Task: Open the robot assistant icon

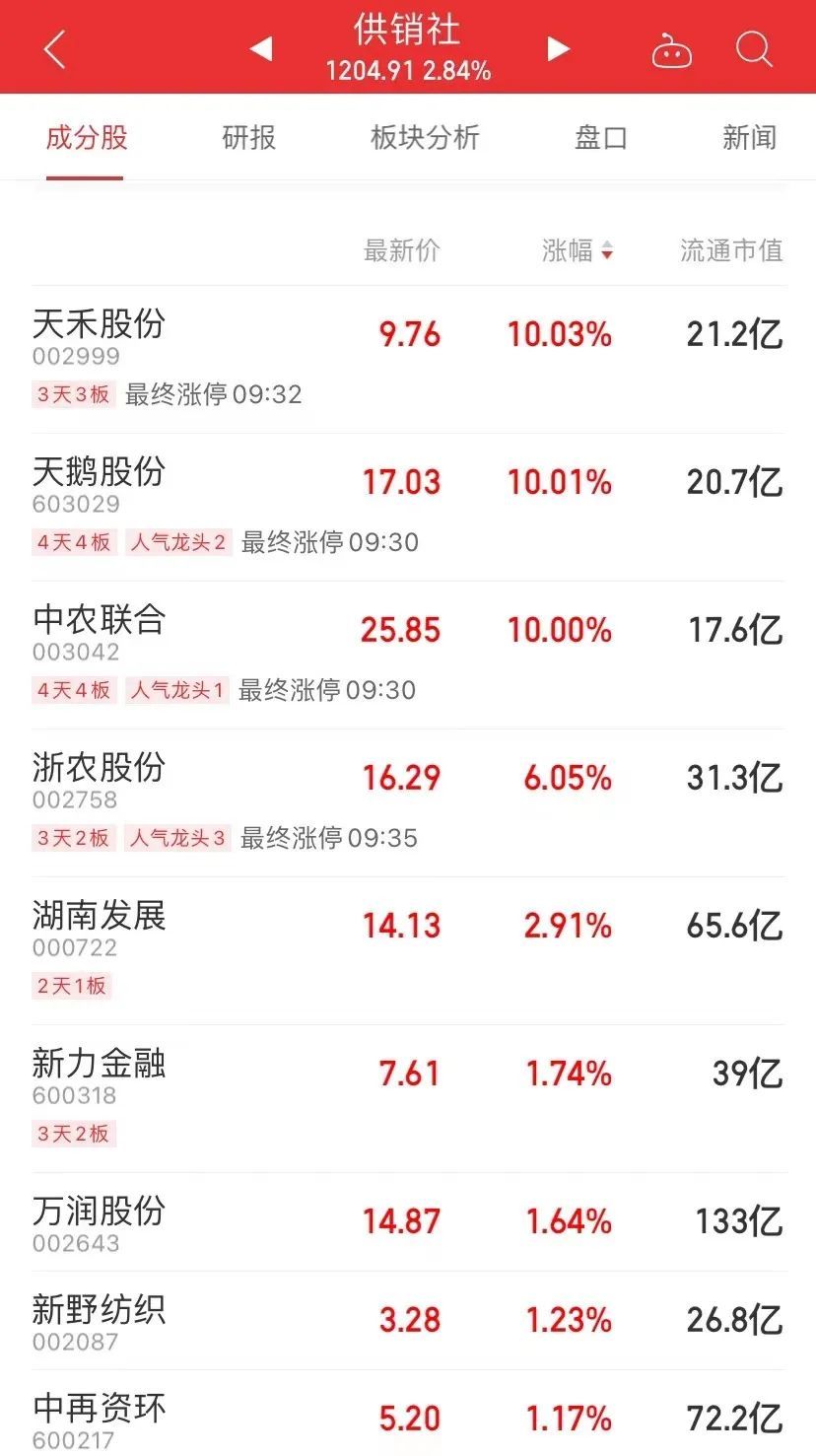Action: pyautogui.click(x=672, y=50)
